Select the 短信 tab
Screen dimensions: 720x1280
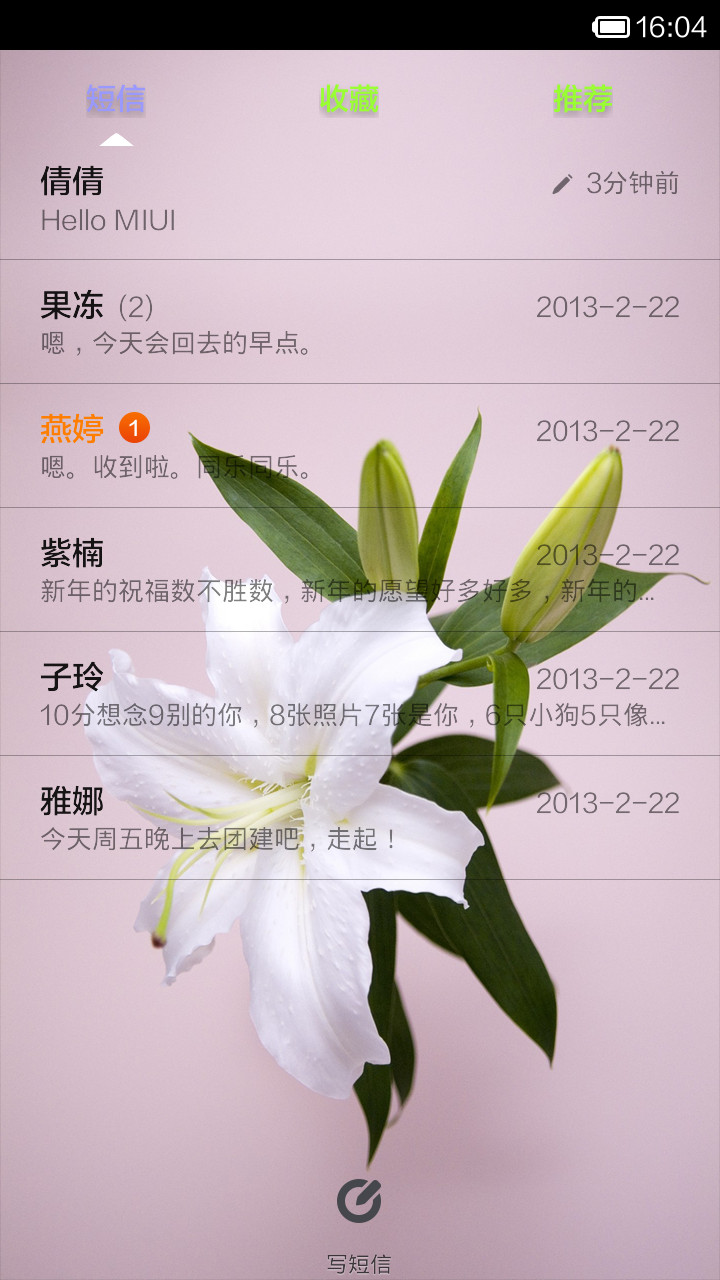tap(116, 99)
